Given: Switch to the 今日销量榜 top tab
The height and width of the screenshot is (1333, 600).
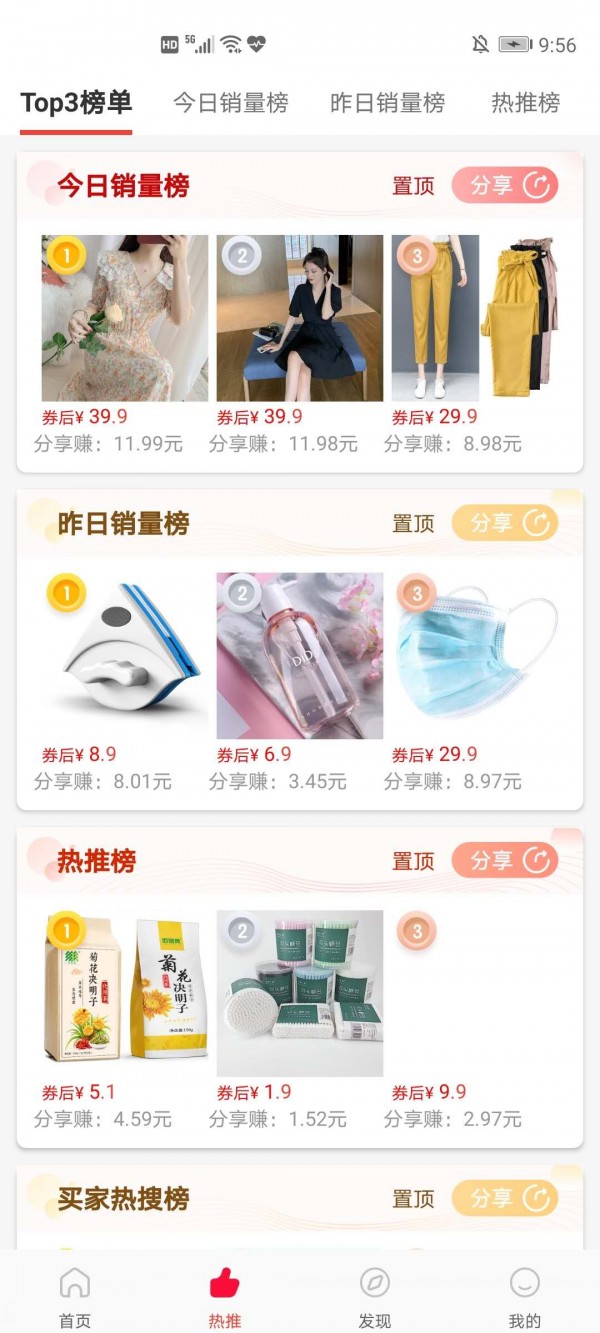Looking at the screenshot, I should tap(230, 103).
